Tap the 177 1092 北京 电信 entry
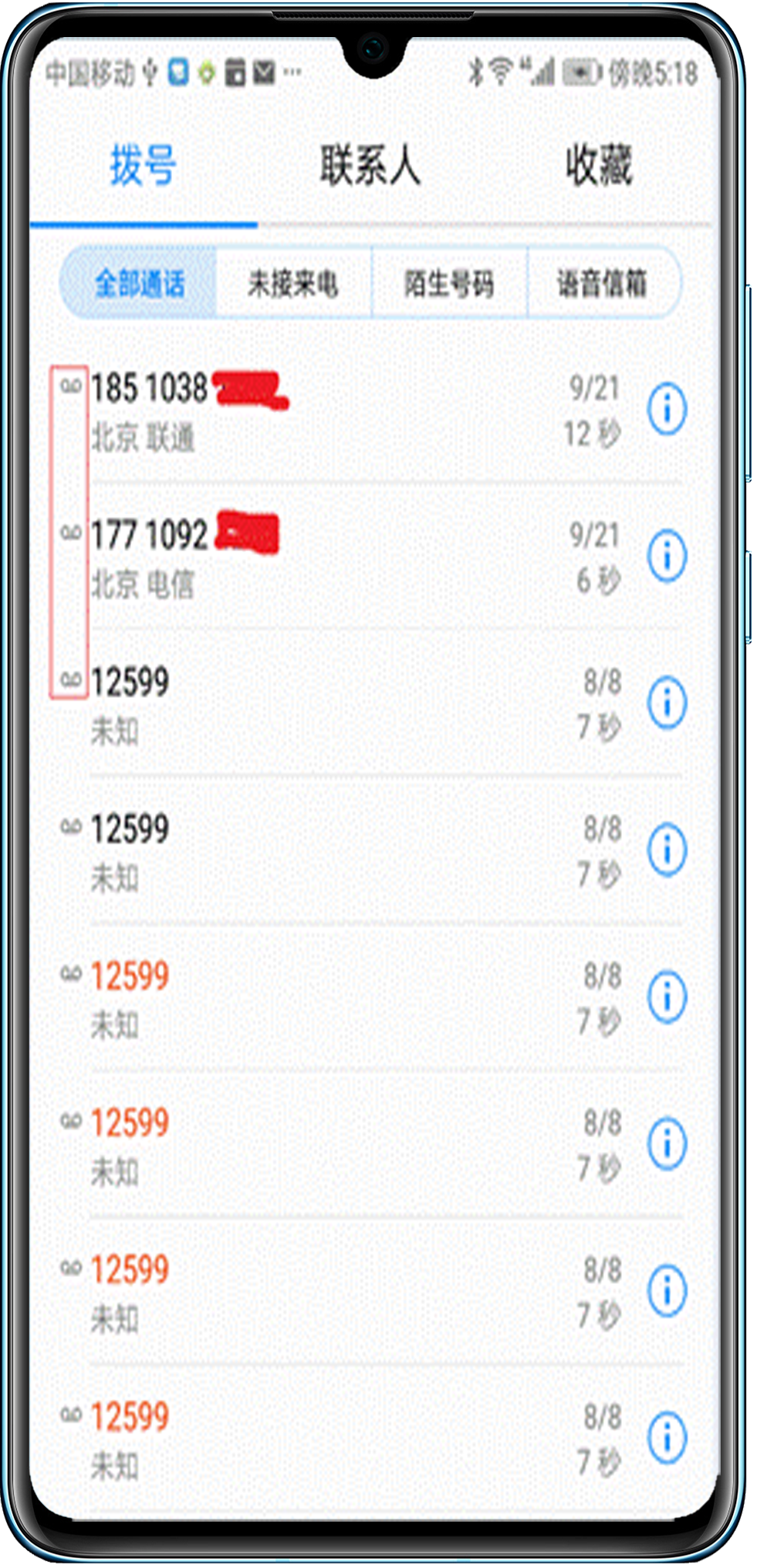Viewport: 757px width, 1568px height. tap(309, 557)
